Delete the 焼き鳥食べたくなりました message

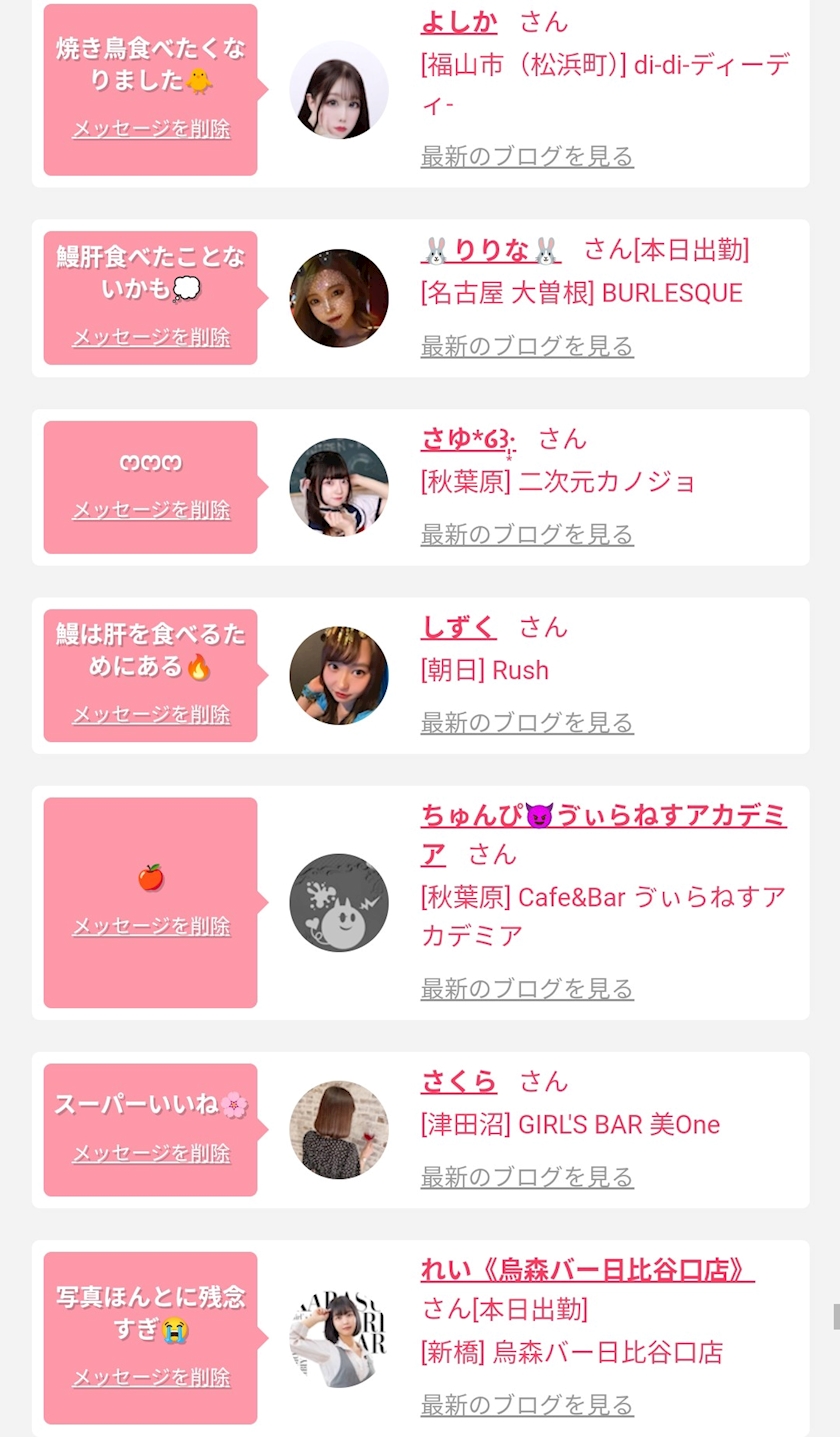point(151,129)
